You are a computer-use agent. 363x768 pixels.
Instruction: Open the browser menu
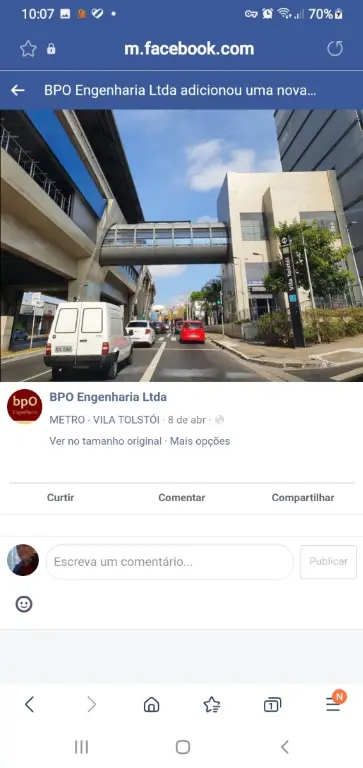point(334,703)
